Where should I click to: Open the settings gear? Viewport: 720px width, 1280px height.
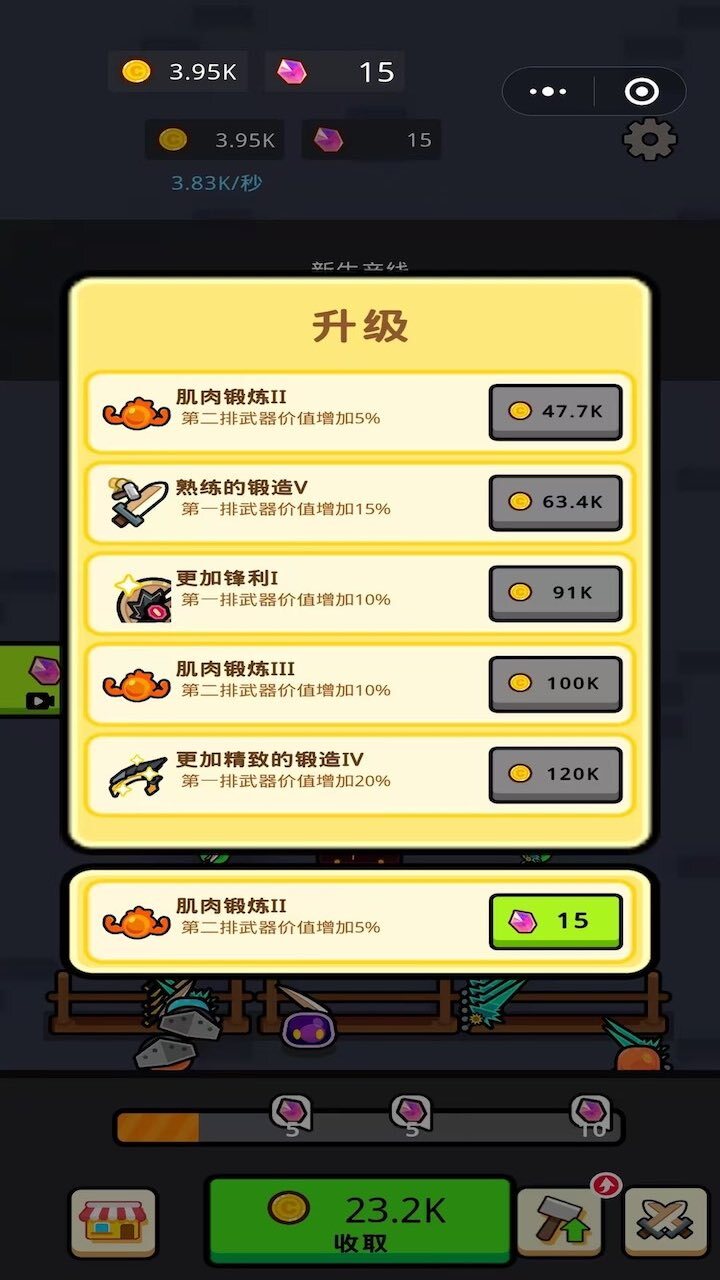click(648, 140)
